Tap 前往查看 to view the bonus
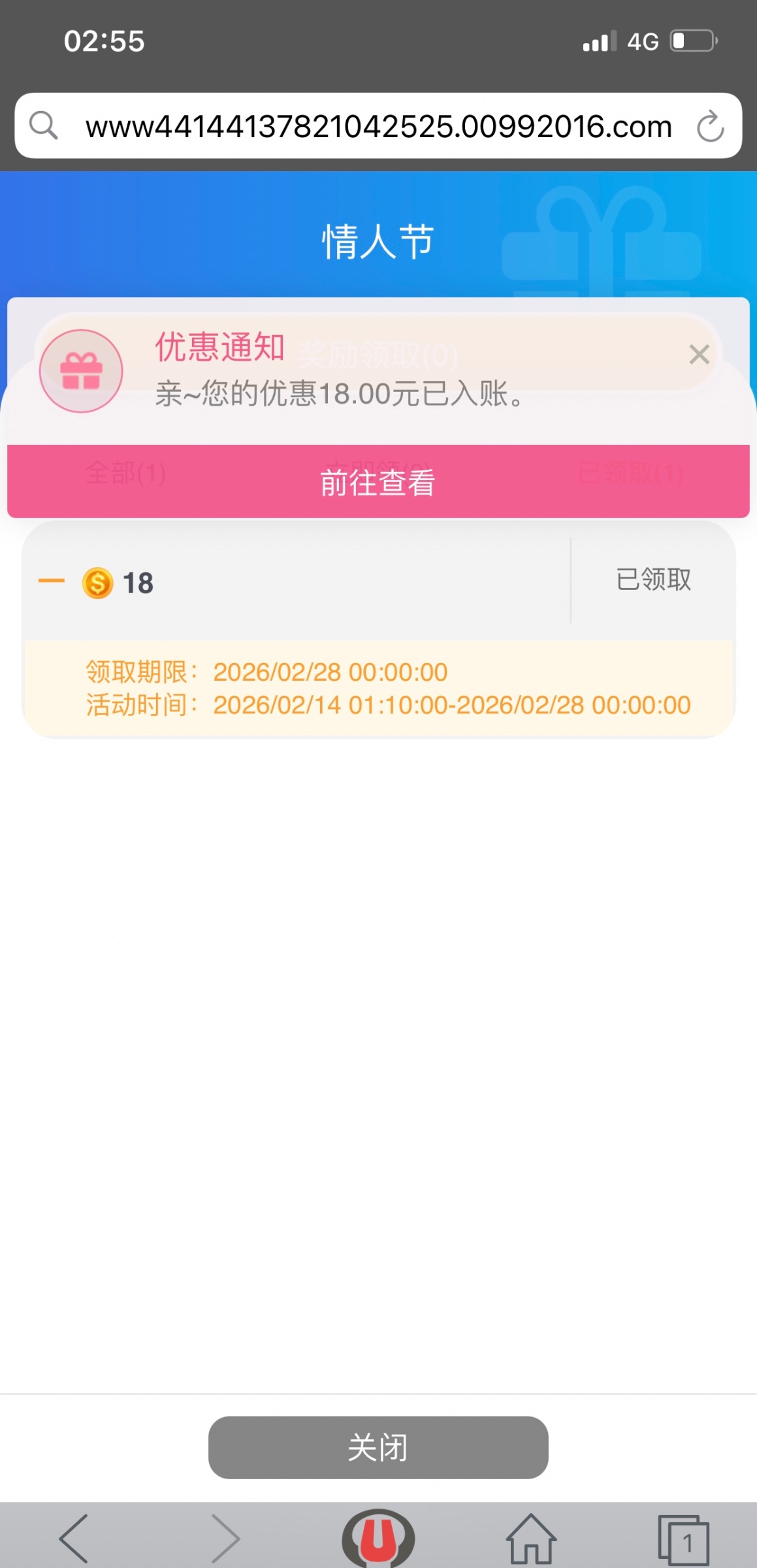757x1568 pixels. click(378, 482)
